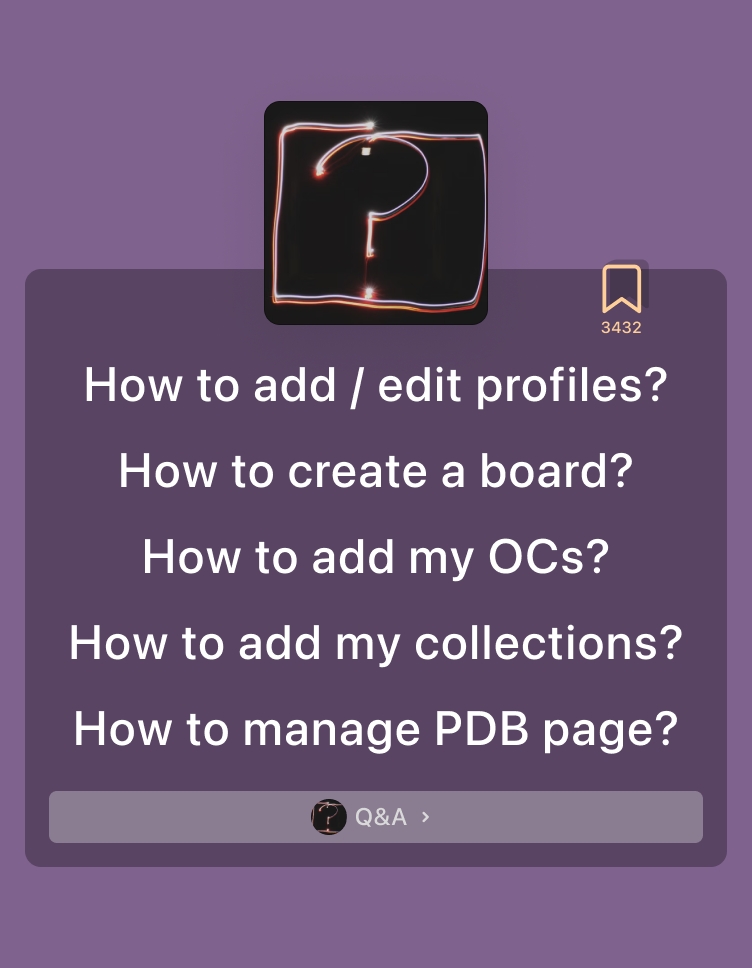The image size is (752, 968).
Task: Select the neon question mark artwork
Action: click(376, 212)
